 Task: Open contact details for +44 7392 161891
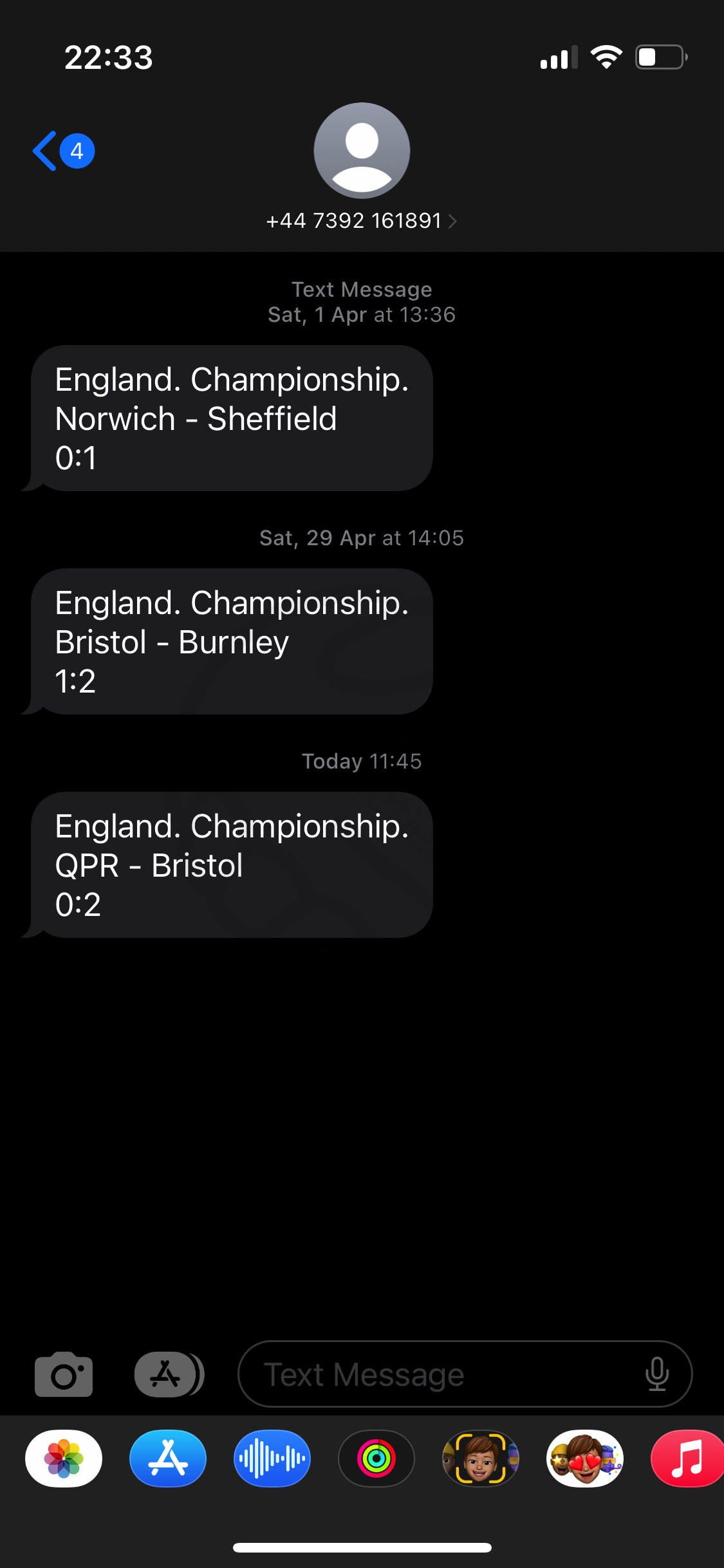[362, 221]
